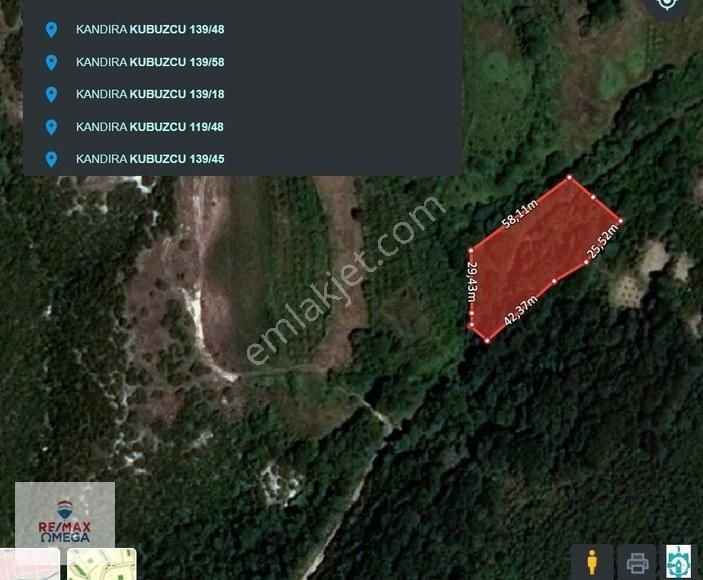Switch to the pink street basemap thumbnail
Image resolution: width=703 pixels, height=580 pixels.
click(x=28, y=565)
